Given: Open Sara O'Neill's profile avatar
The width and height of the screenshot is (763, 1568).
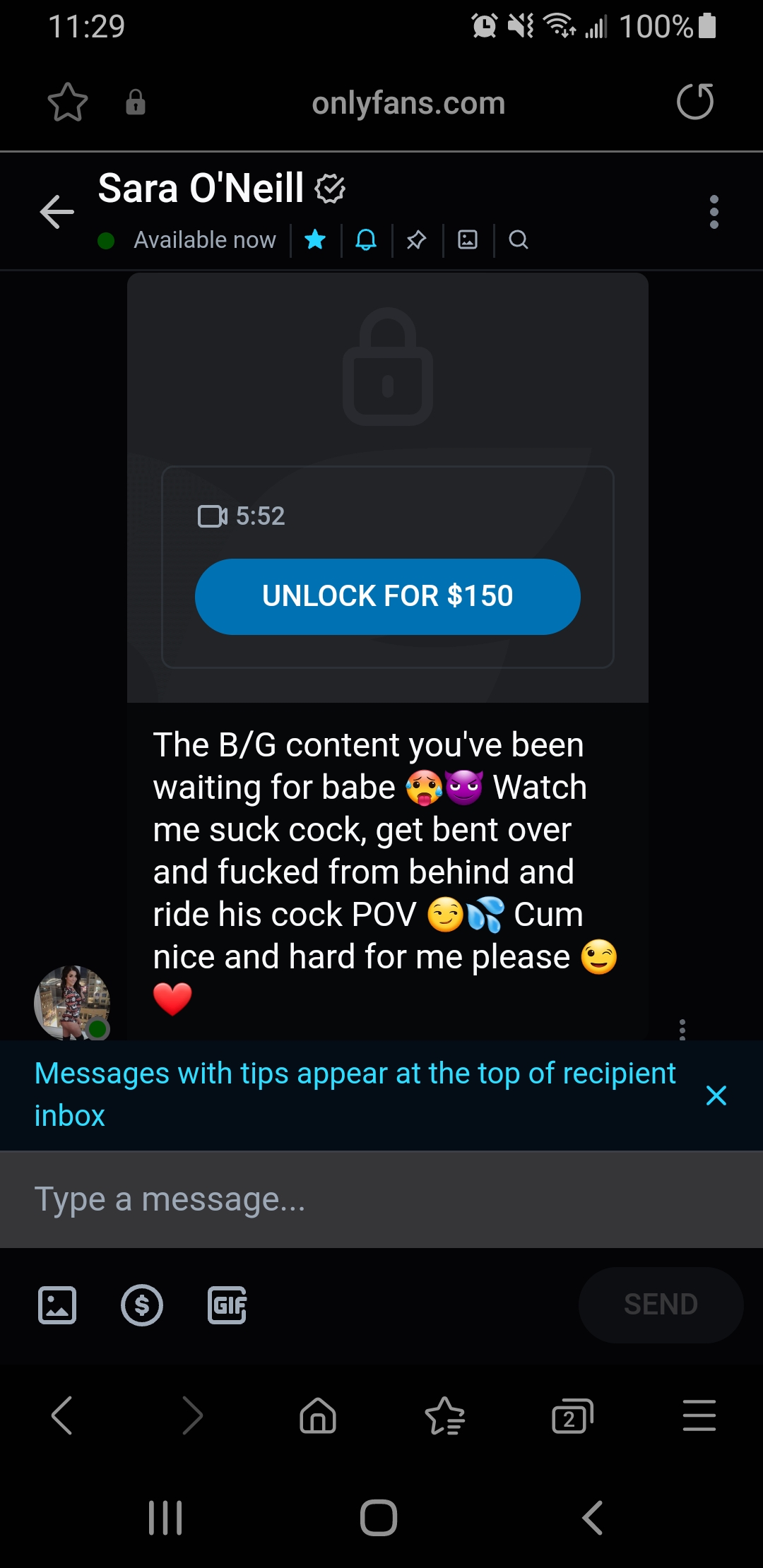Looking at the screenshot, I should 72,1002.
